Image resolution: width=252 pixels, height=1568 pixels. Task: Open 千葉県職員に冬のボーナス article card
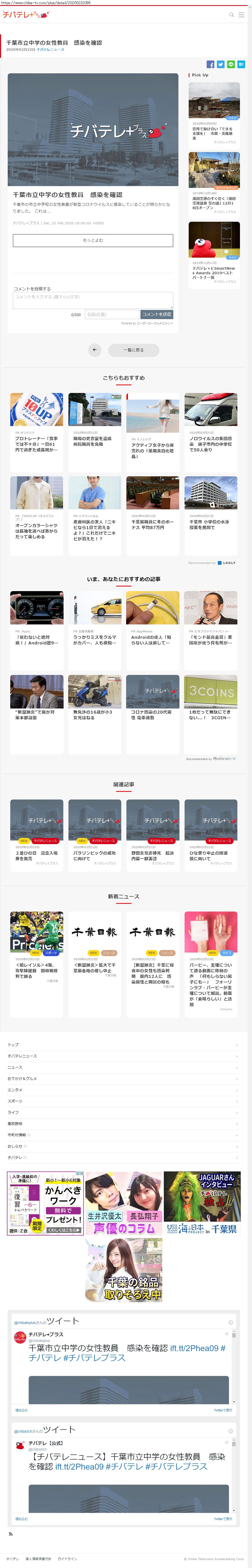[x=152, y=514]
